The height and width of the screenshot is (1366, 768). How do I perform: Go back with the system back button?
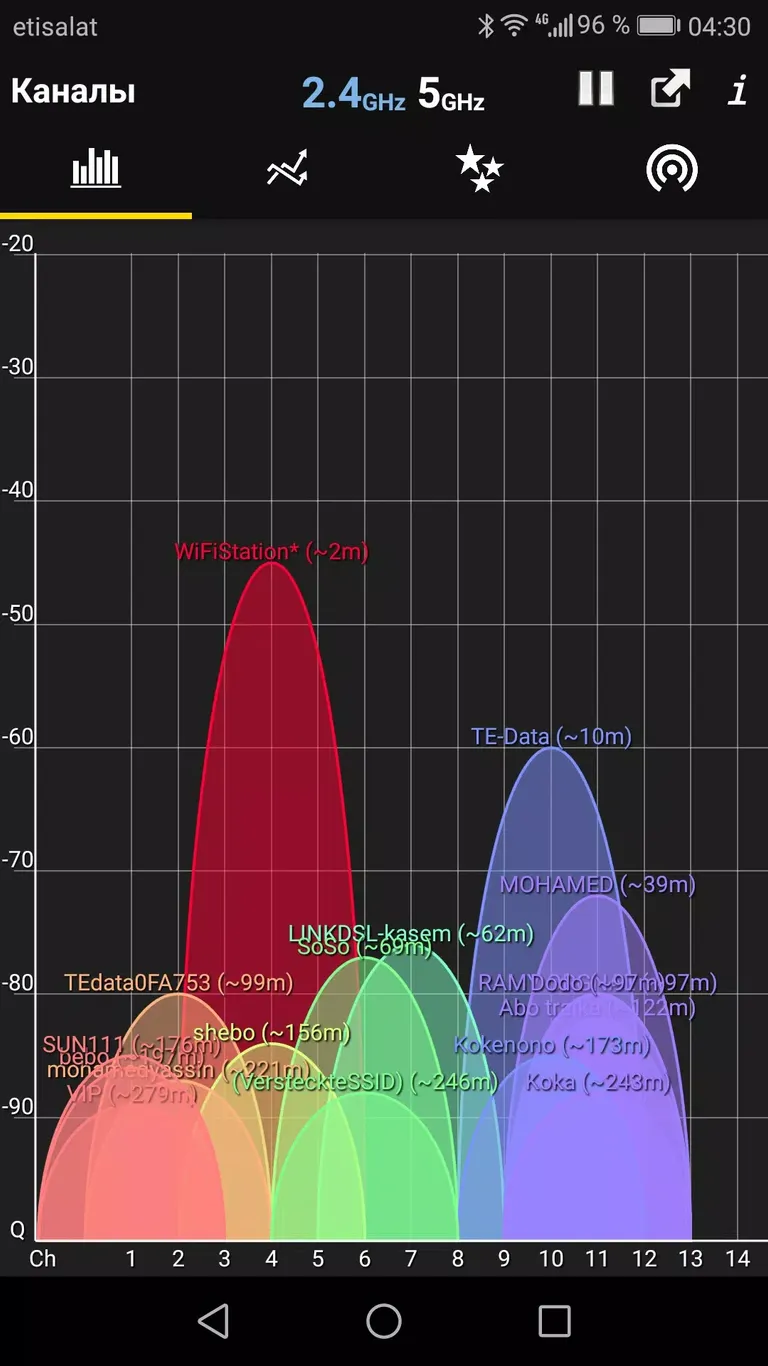coord(213,1321)
